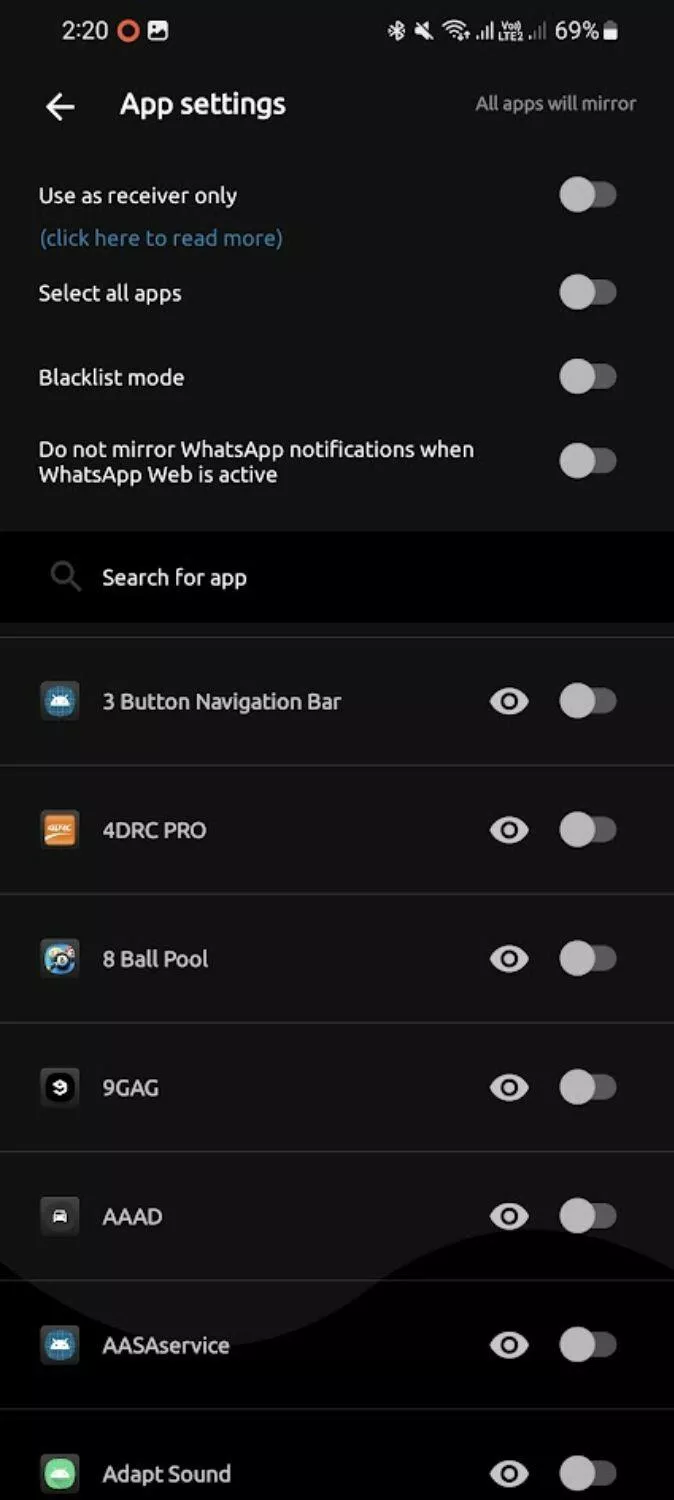Enable the Adapt Sound switch
The image size is (674, 1500).
click(588, 1473)
